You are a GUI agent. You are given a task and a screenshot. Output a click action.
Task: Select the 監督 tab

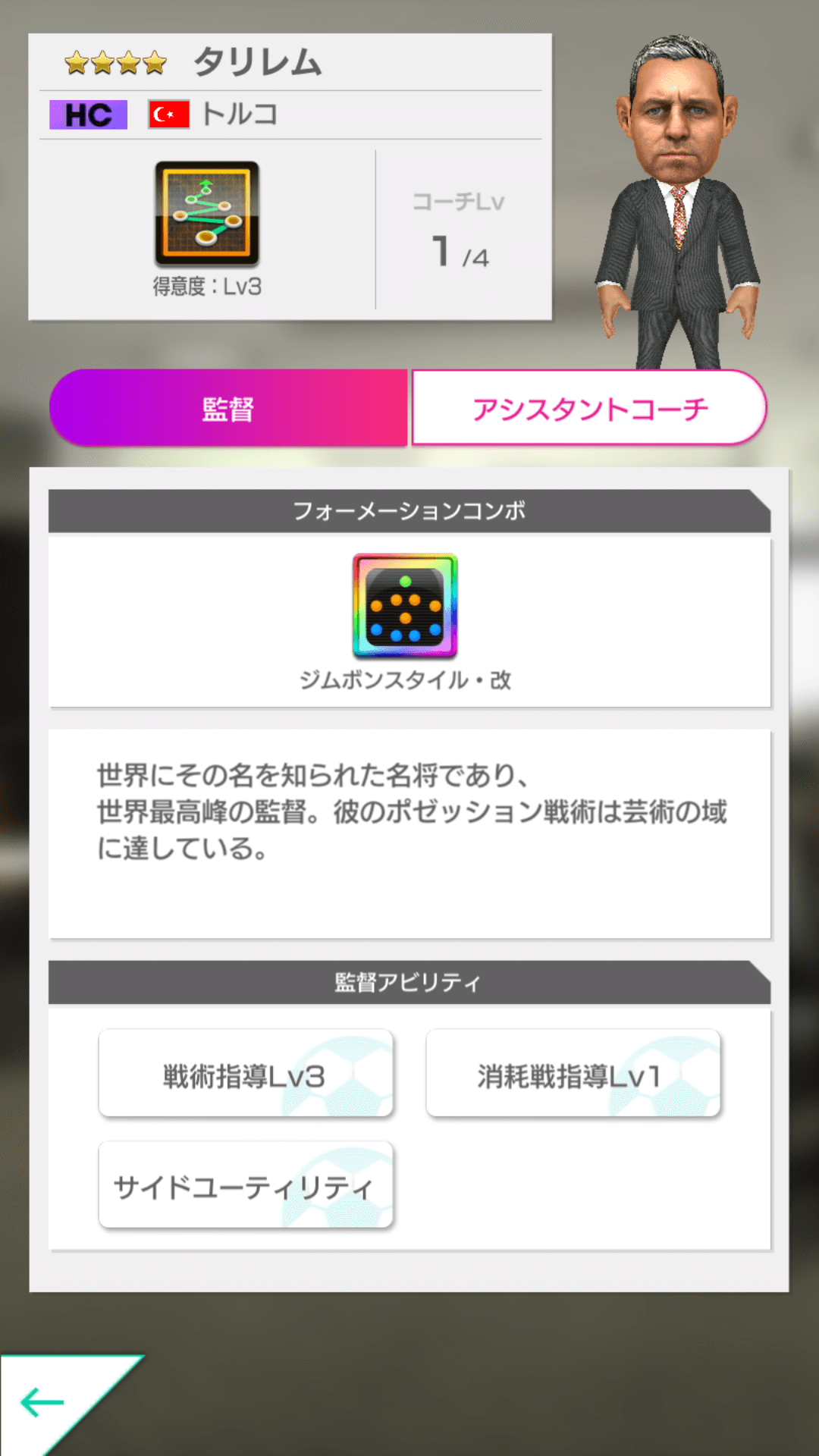click(x=227, y=407)
